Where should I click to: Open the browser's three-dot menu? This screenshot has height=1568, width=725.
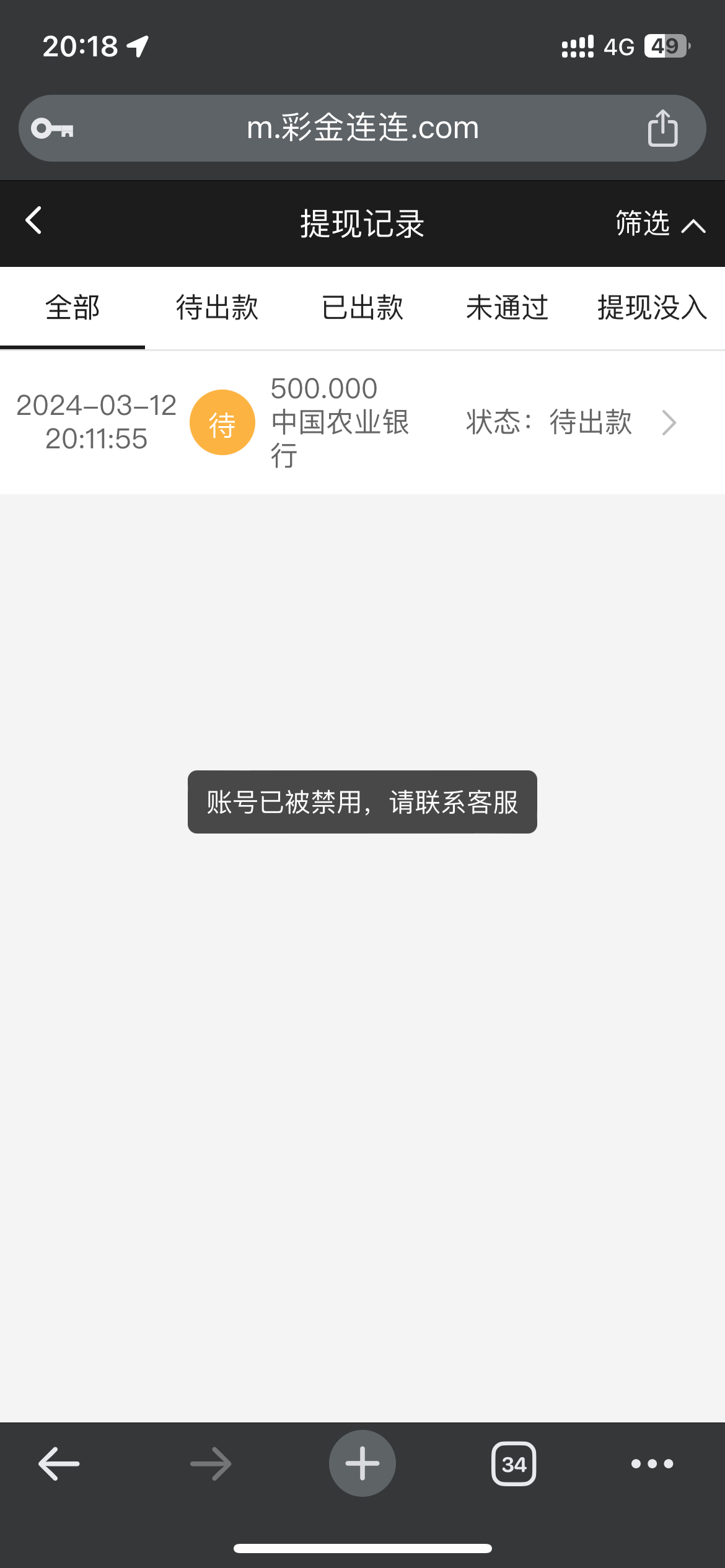(x=652, y=1463)
